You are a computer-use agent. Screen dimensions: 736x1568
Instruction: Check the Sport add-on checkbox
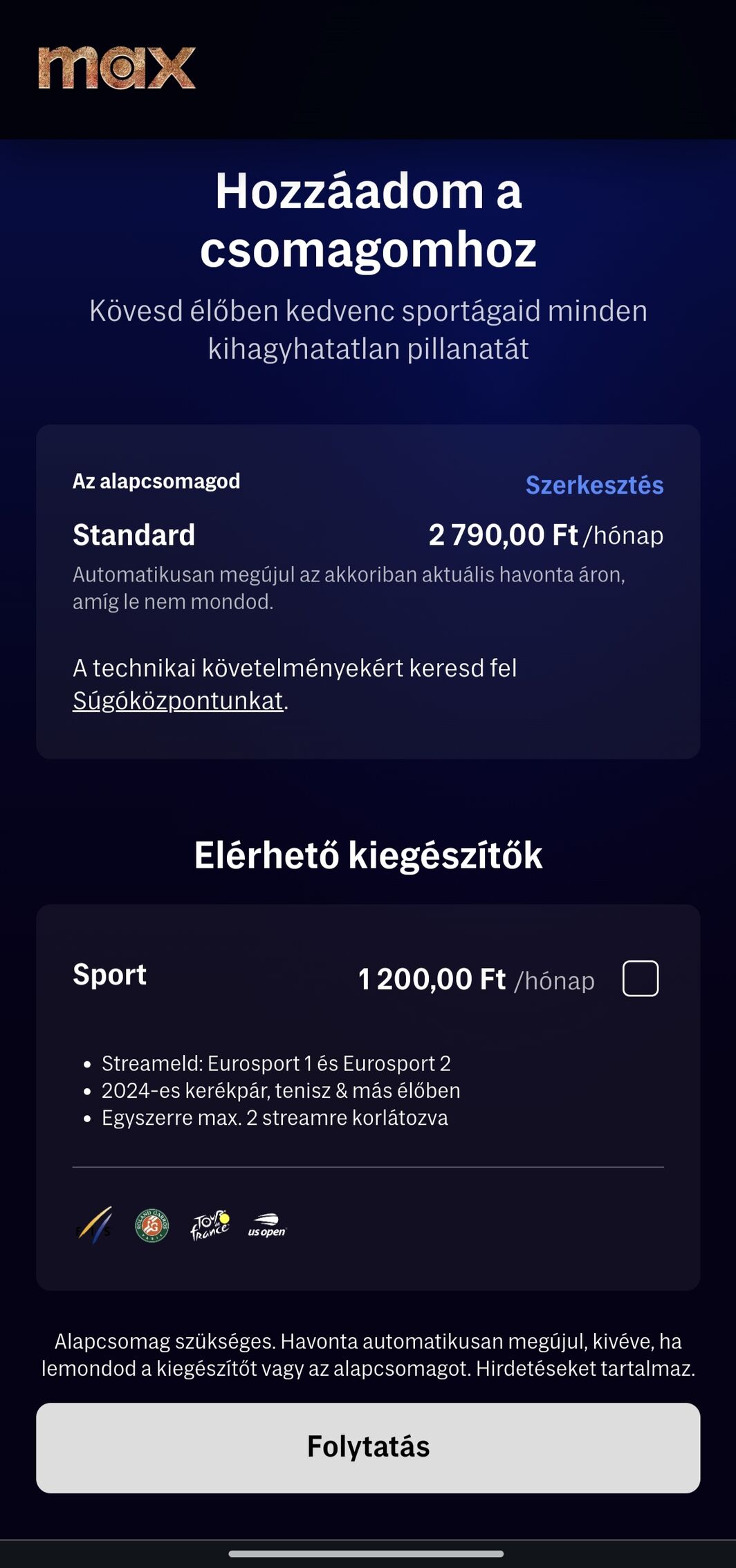(641, 978)
